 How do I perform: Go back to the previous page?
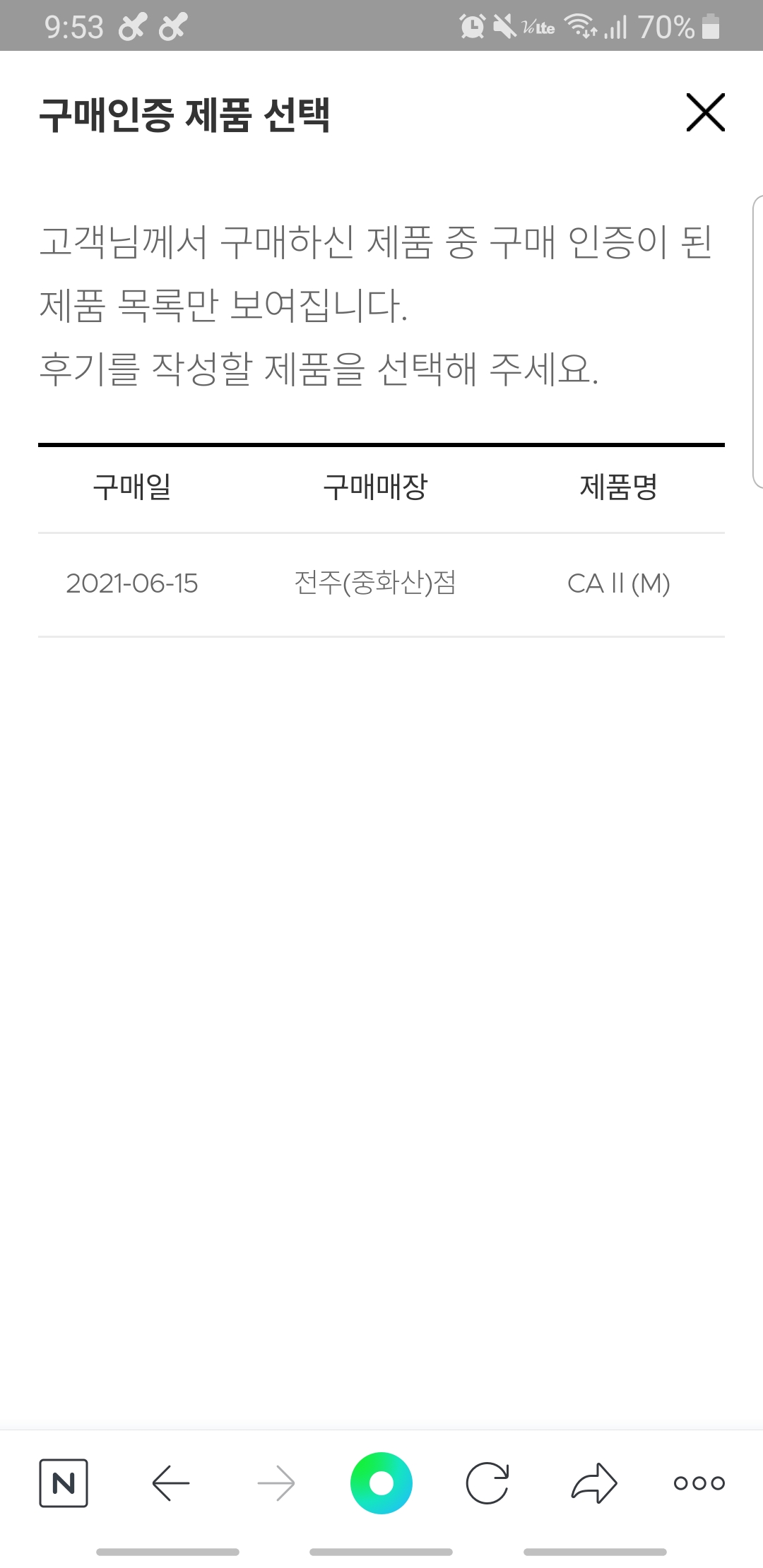pyautogui.click(x=170, y=1483)
